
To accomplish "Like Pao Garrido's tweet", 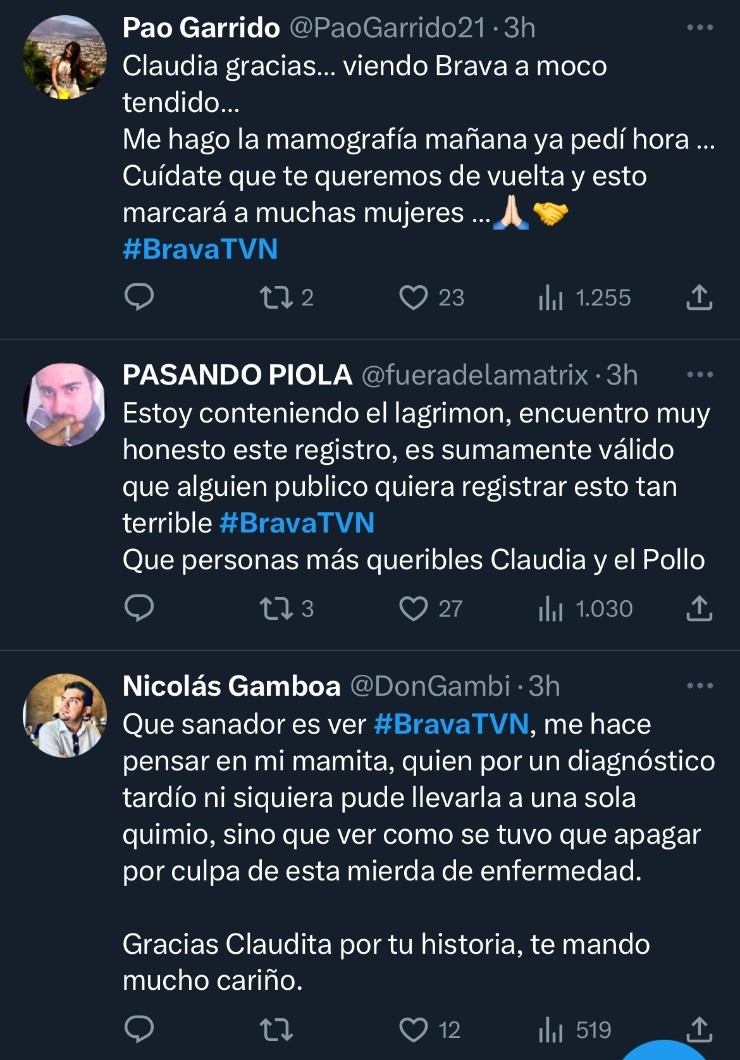I will pos(413,297).
